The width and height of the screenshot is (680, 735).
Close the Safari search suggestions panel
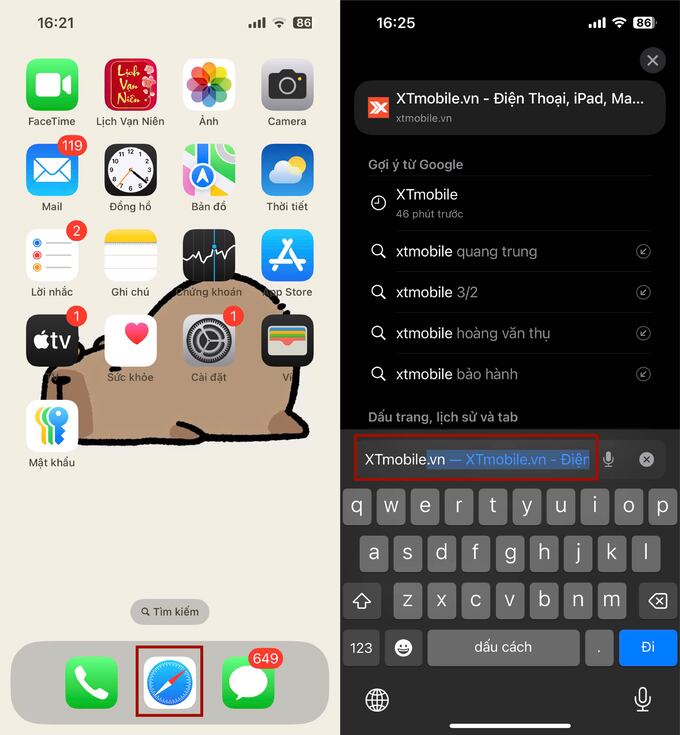coord(652,61)
